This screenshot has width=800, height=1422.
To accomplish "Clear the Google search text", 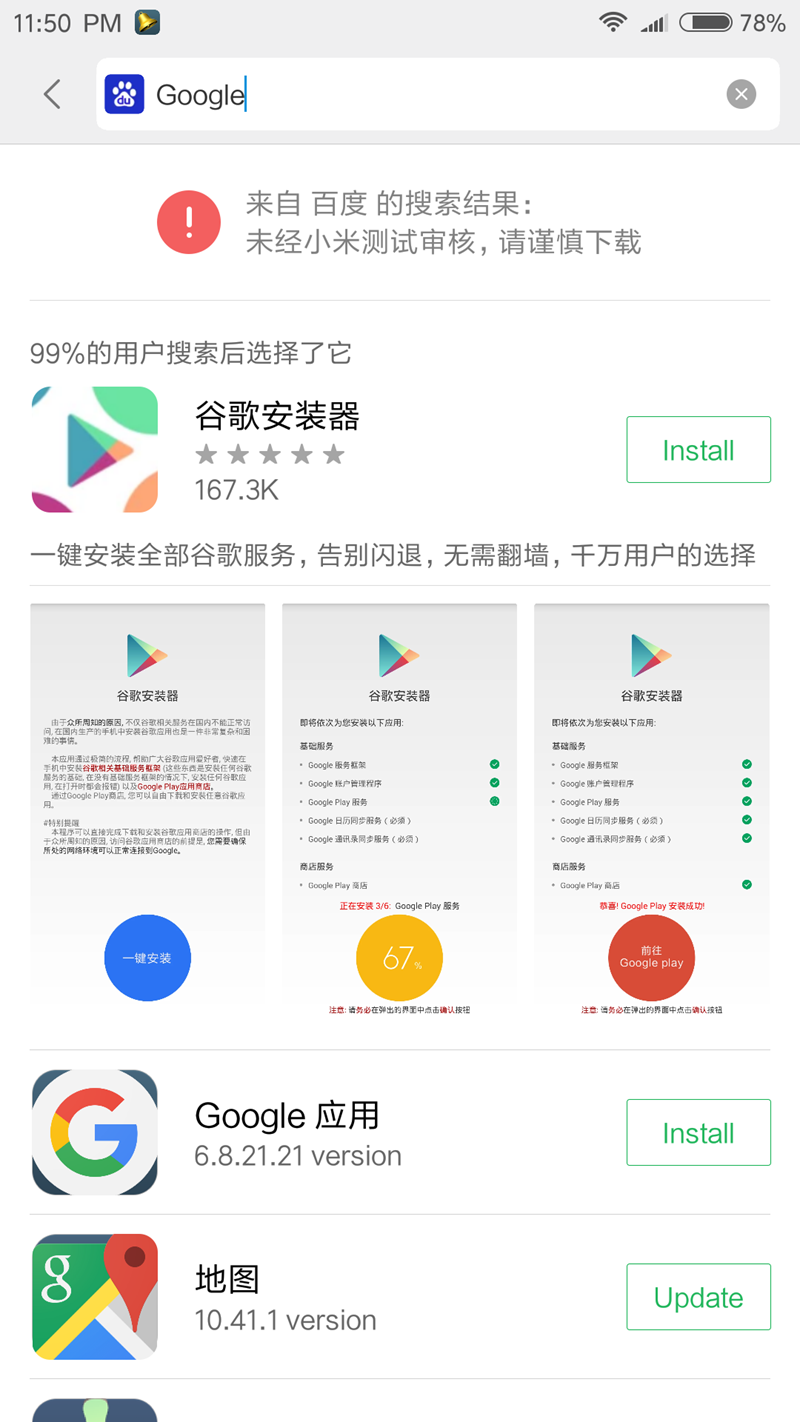I will pyautogui.click(x=741, y=95).
